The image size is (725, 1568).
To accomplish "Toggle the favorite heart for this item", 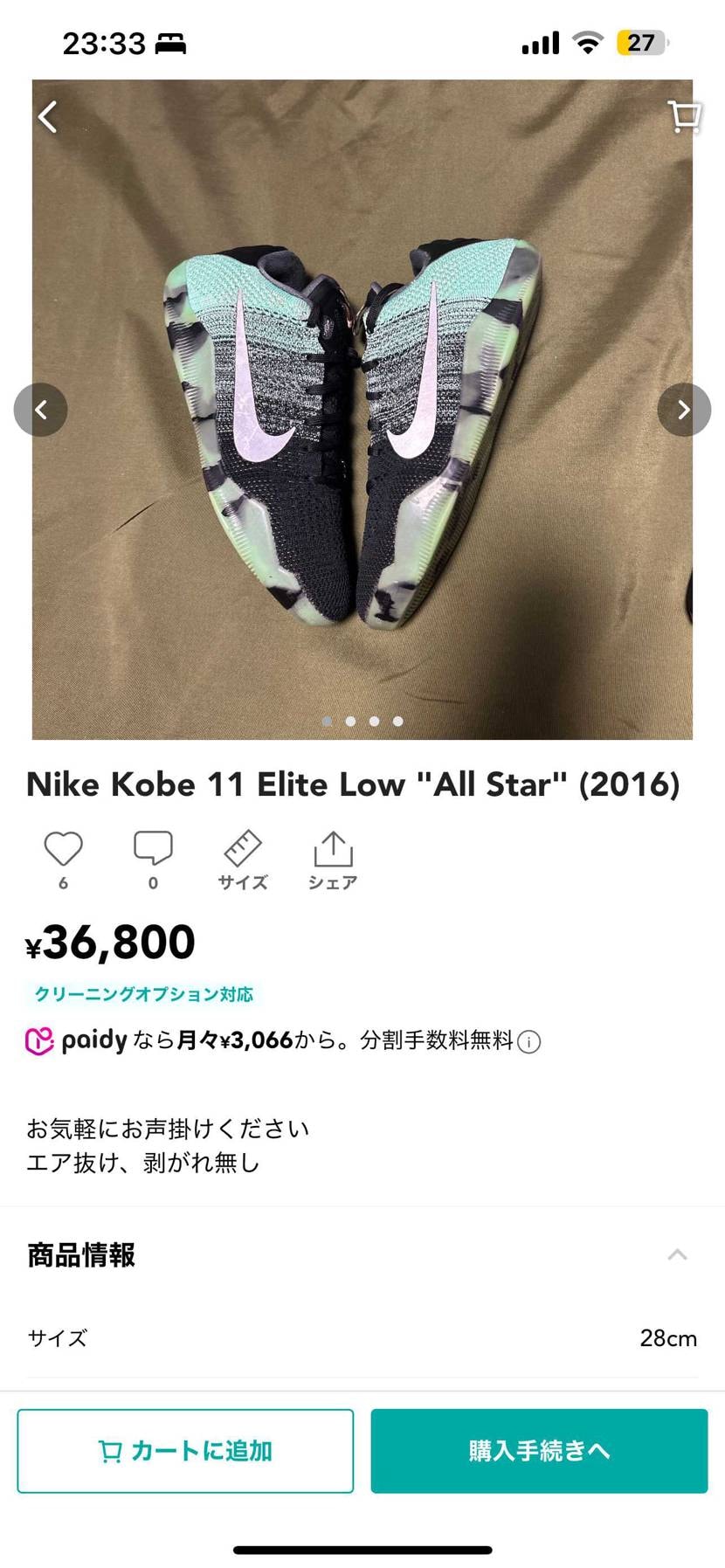I will click(62, 848).
